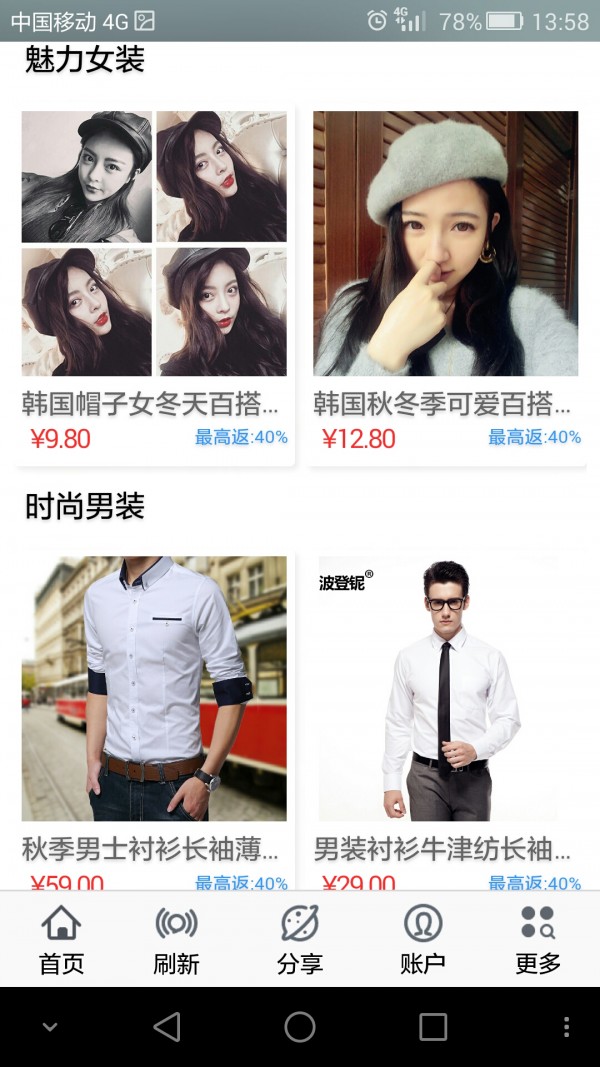Open the 更多 more tab
The height and width of the screenshot is (1067, 600).
[538, 938]
